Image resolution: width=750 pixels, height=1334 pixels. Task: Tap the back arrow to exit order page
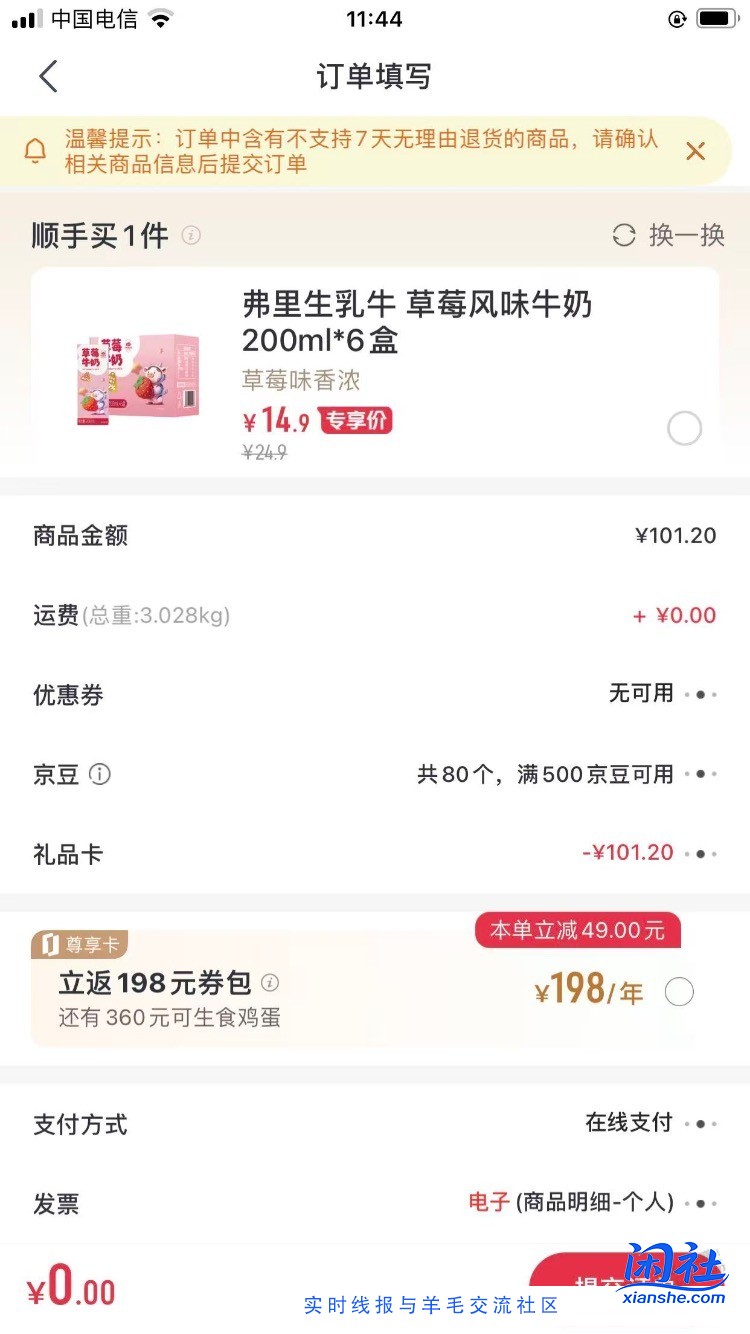pyautogui.click(x=47, y=76)
